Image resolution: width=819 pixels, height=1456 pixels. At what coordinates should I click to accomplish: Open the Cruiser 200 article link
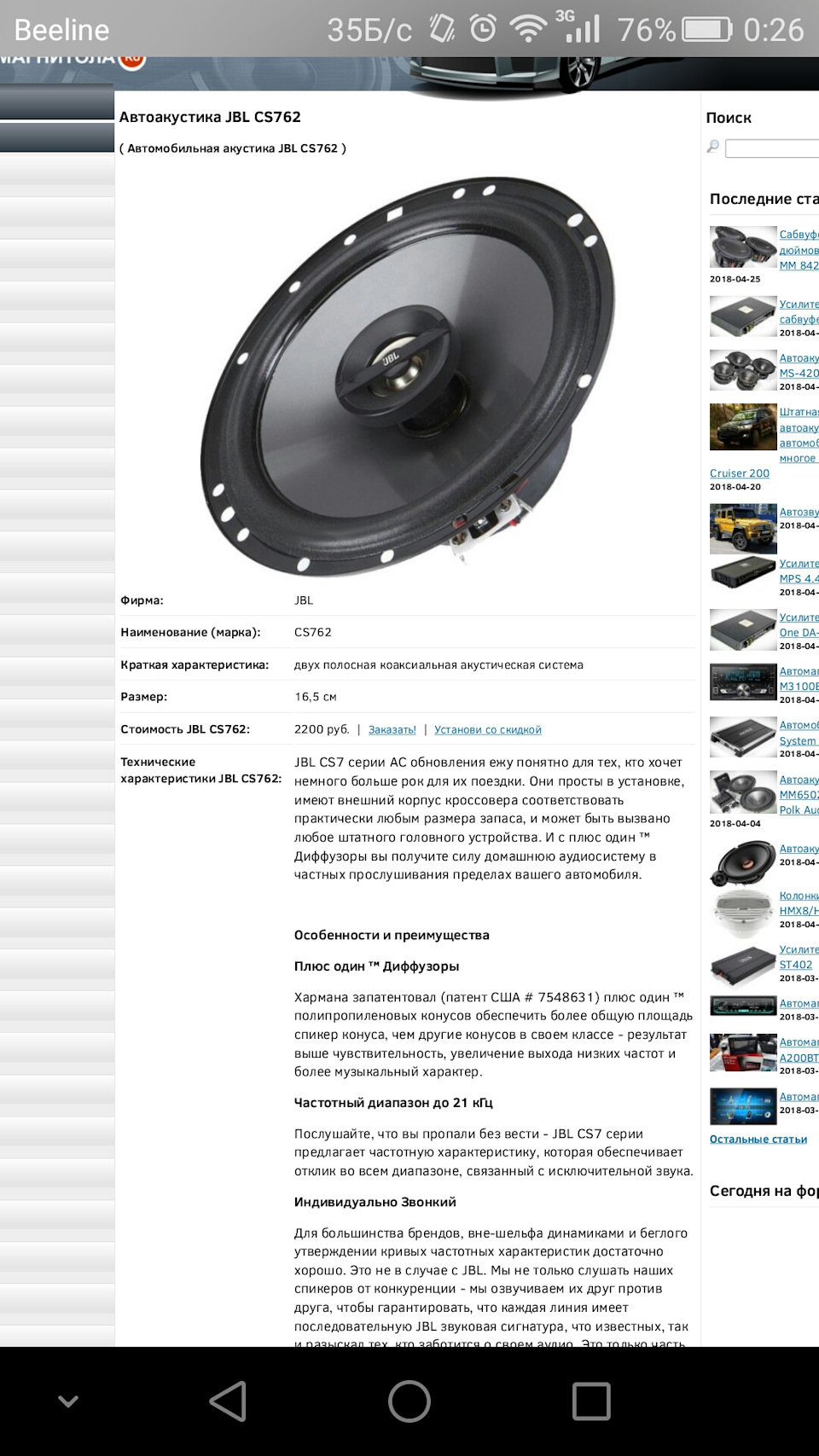740,473
